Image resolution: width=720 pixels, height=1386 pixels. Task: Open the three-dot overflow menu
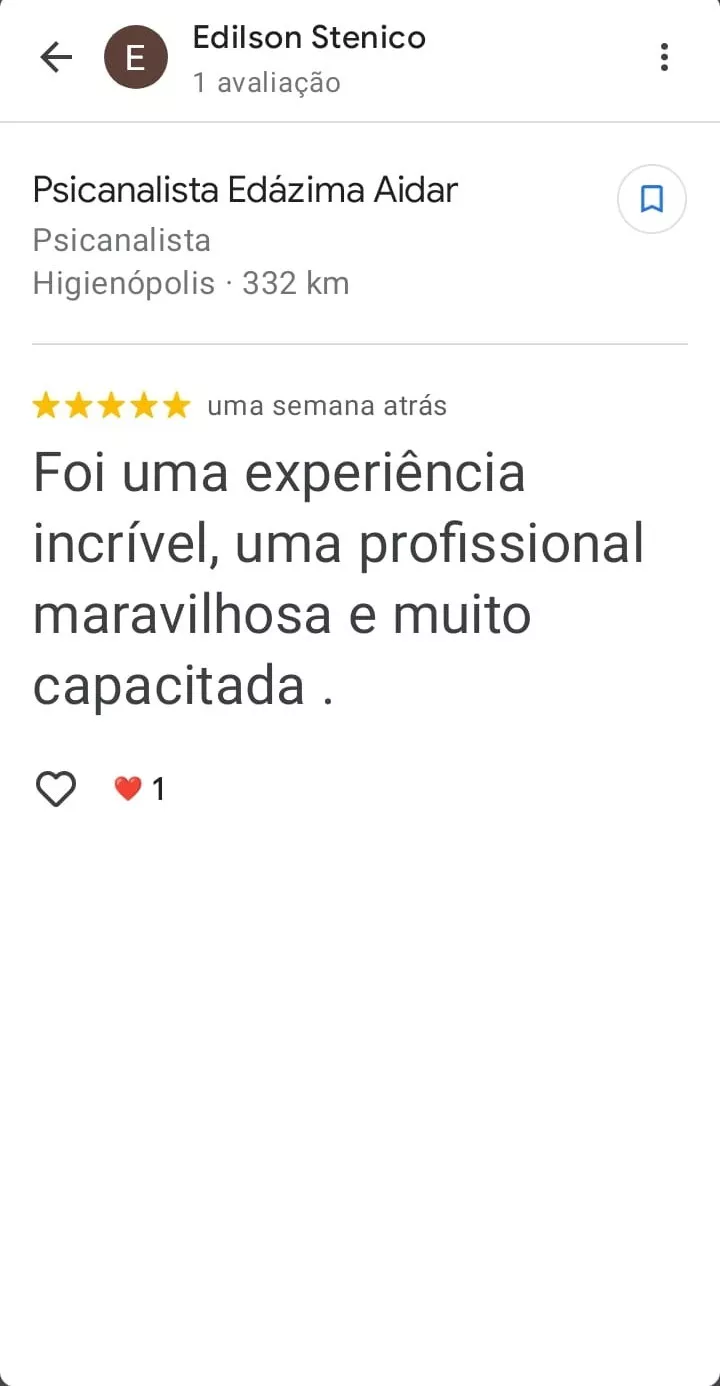(664, 58)
